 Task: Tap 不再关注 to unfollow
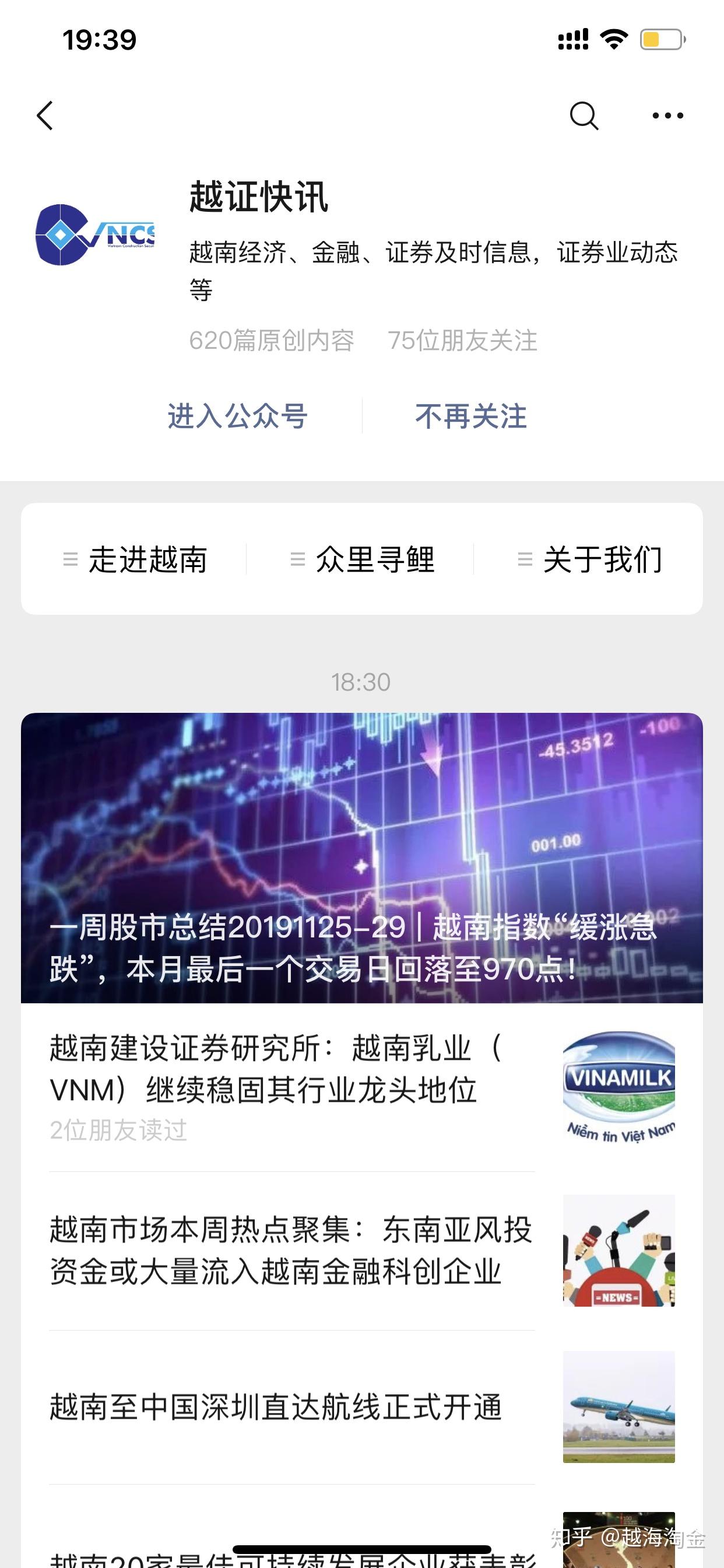(x=471, y=417)
